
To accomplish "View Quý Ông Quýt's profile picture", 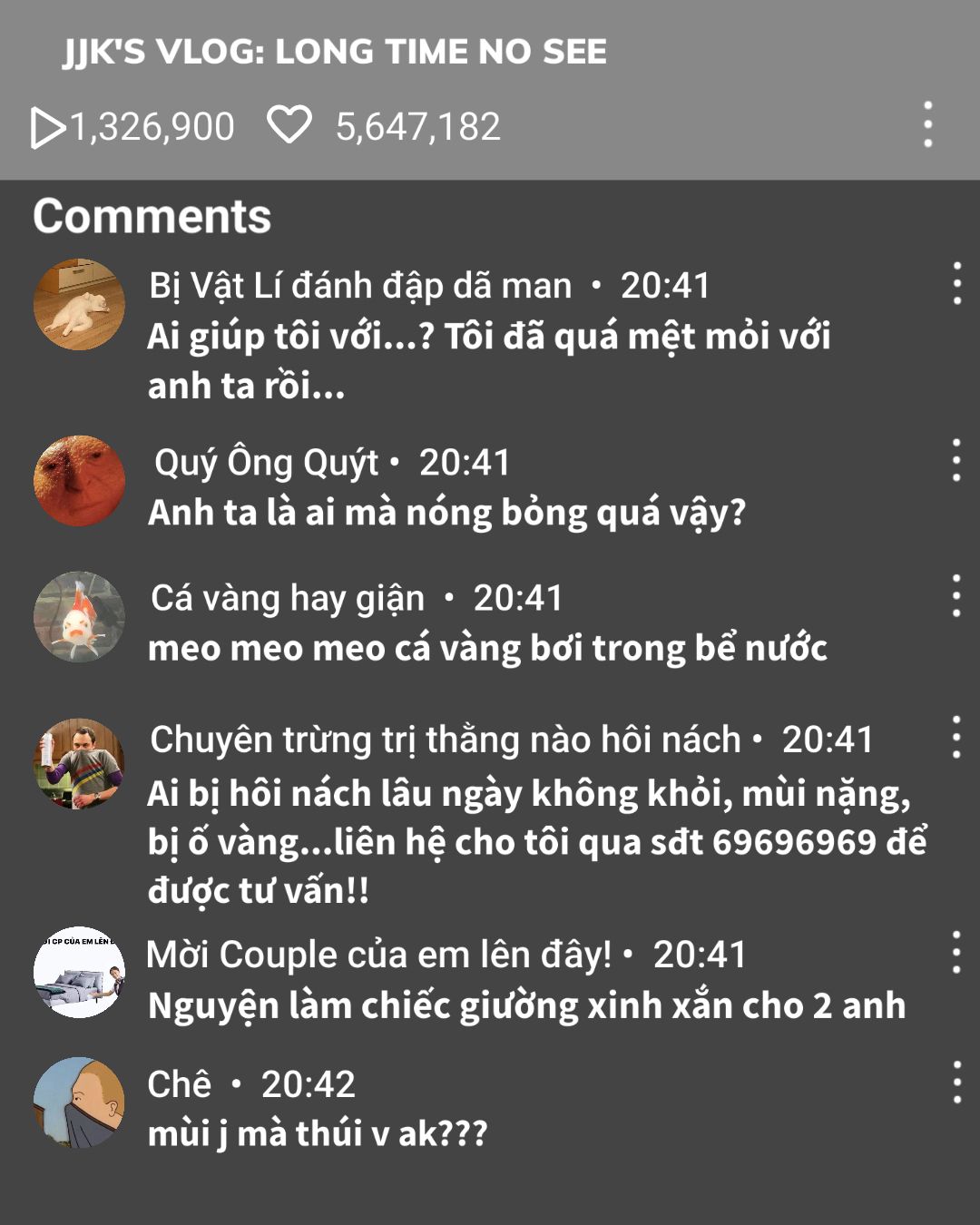I will coord(79,481).
